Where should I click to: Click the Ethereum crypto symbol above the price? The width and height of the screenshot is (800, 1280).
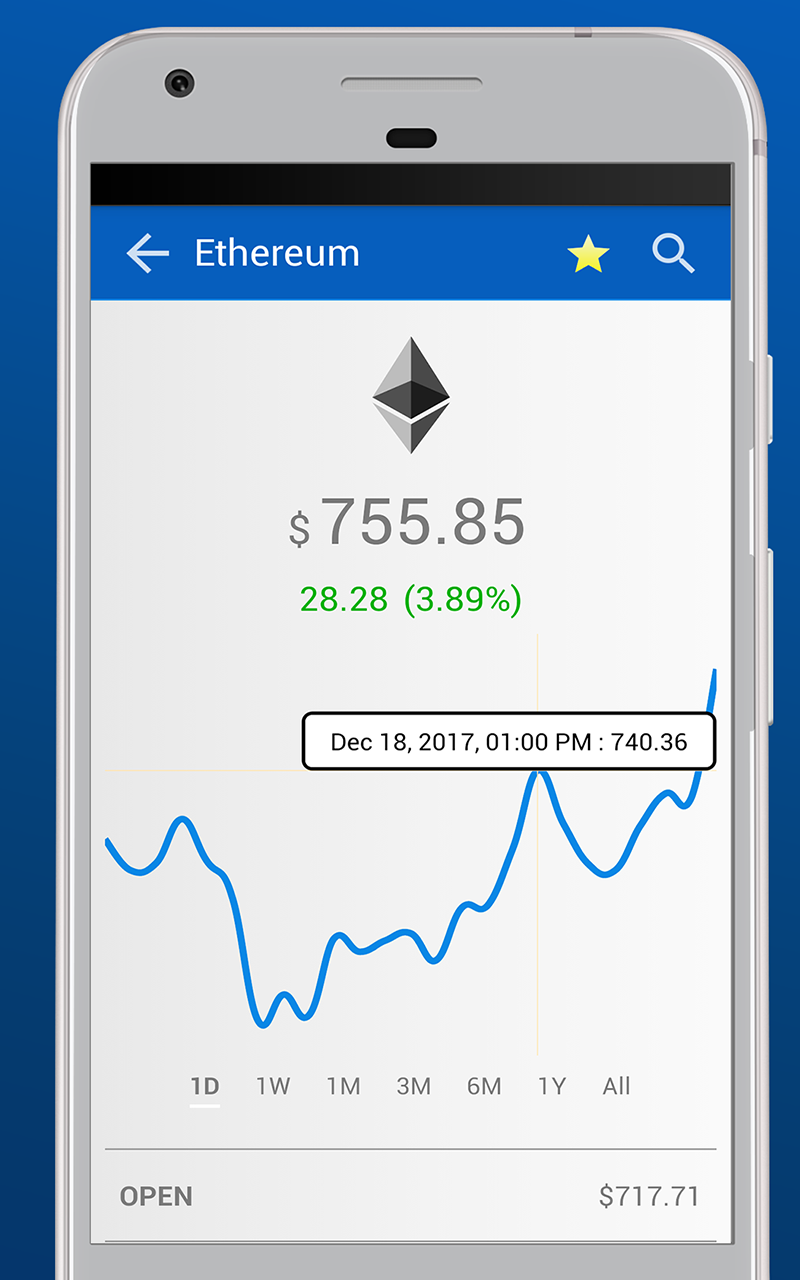(x=411, y=392)
